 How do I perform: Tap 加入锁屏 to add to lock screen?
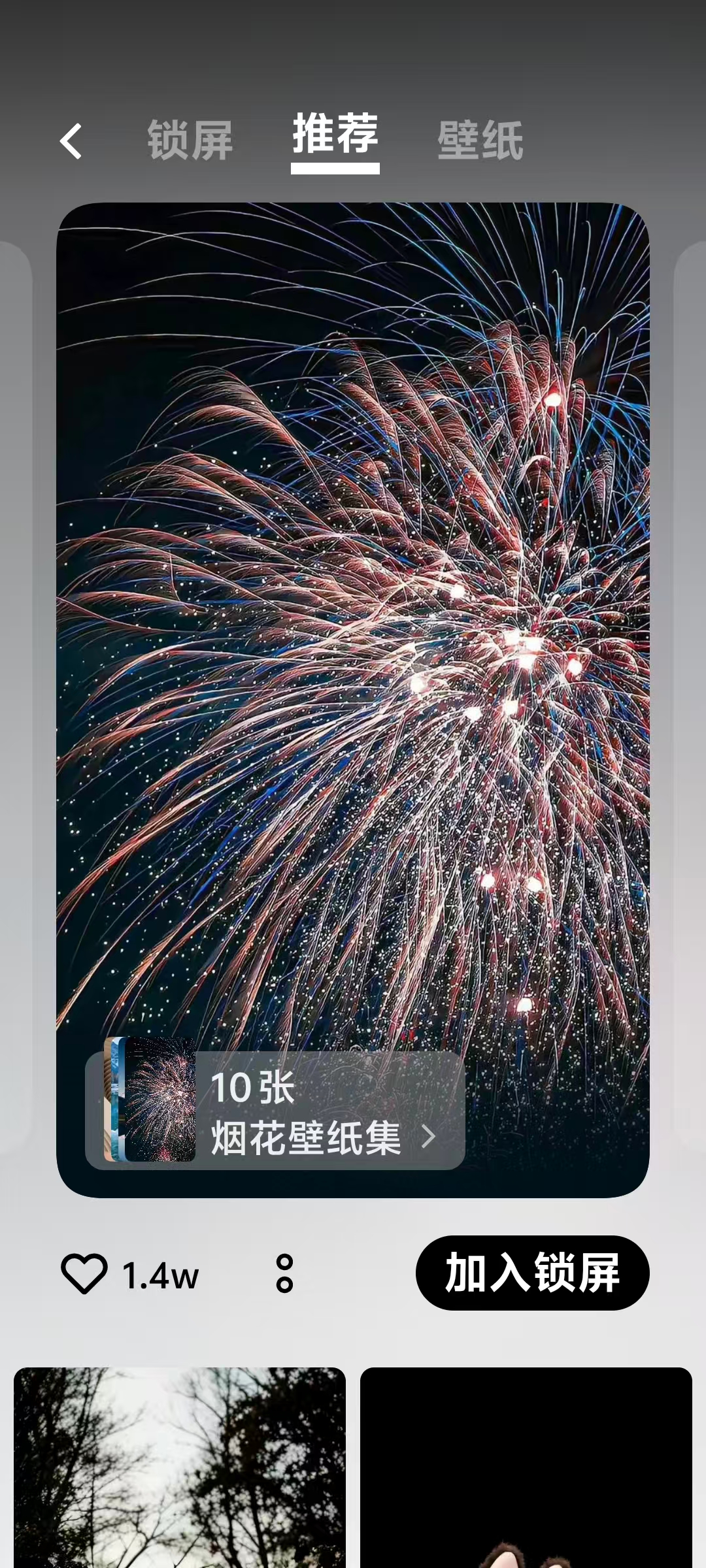tap(532, 1273)
